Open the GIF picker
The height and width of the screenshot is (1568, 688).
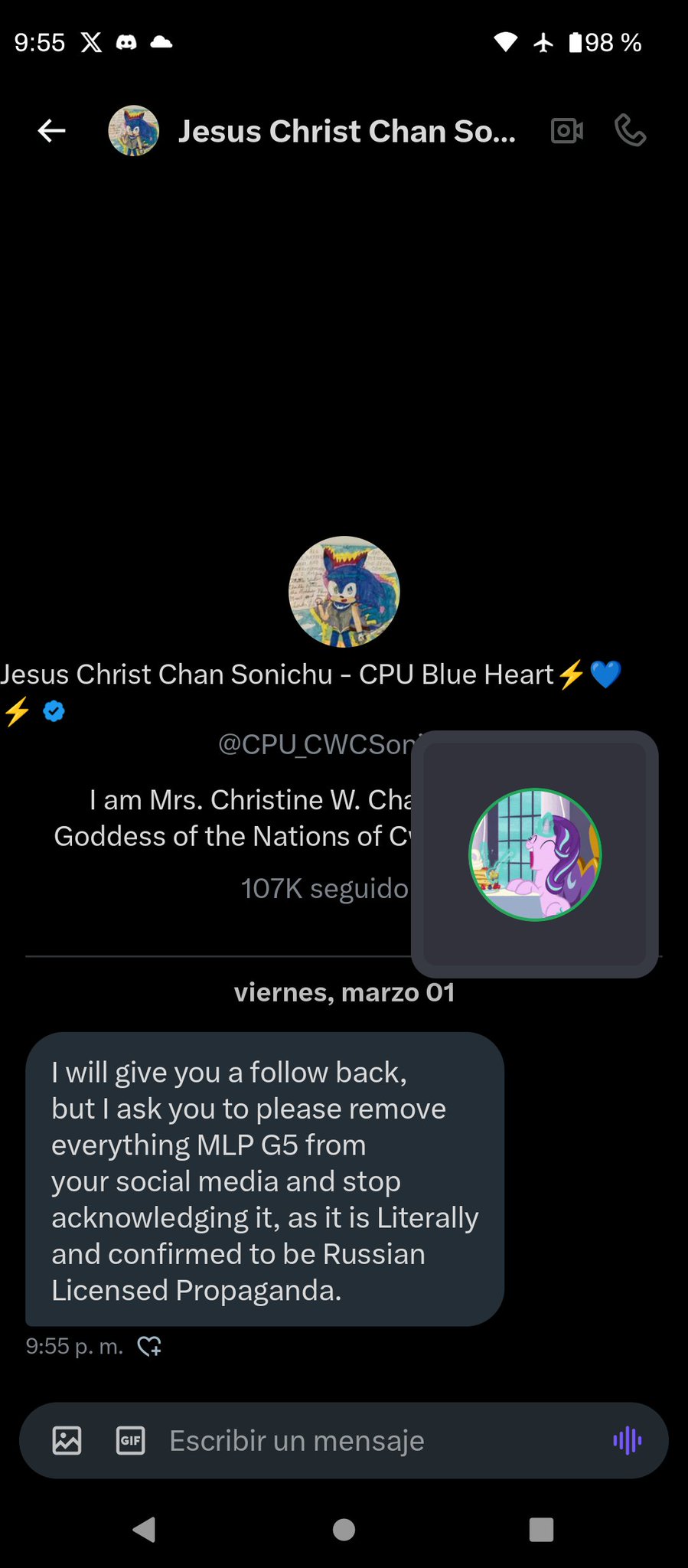coord(130,1440)
